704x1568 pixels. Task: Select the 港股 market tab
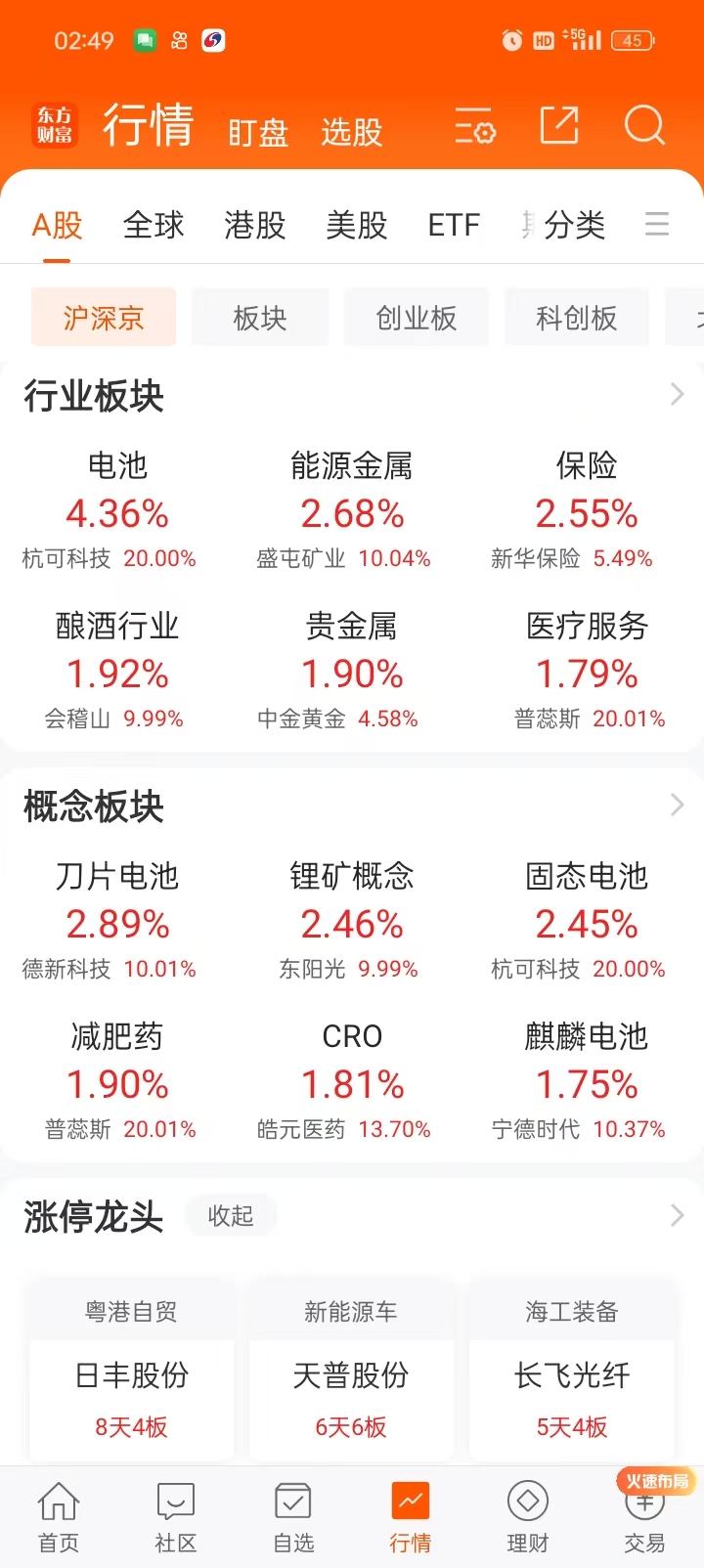[254, 225]
